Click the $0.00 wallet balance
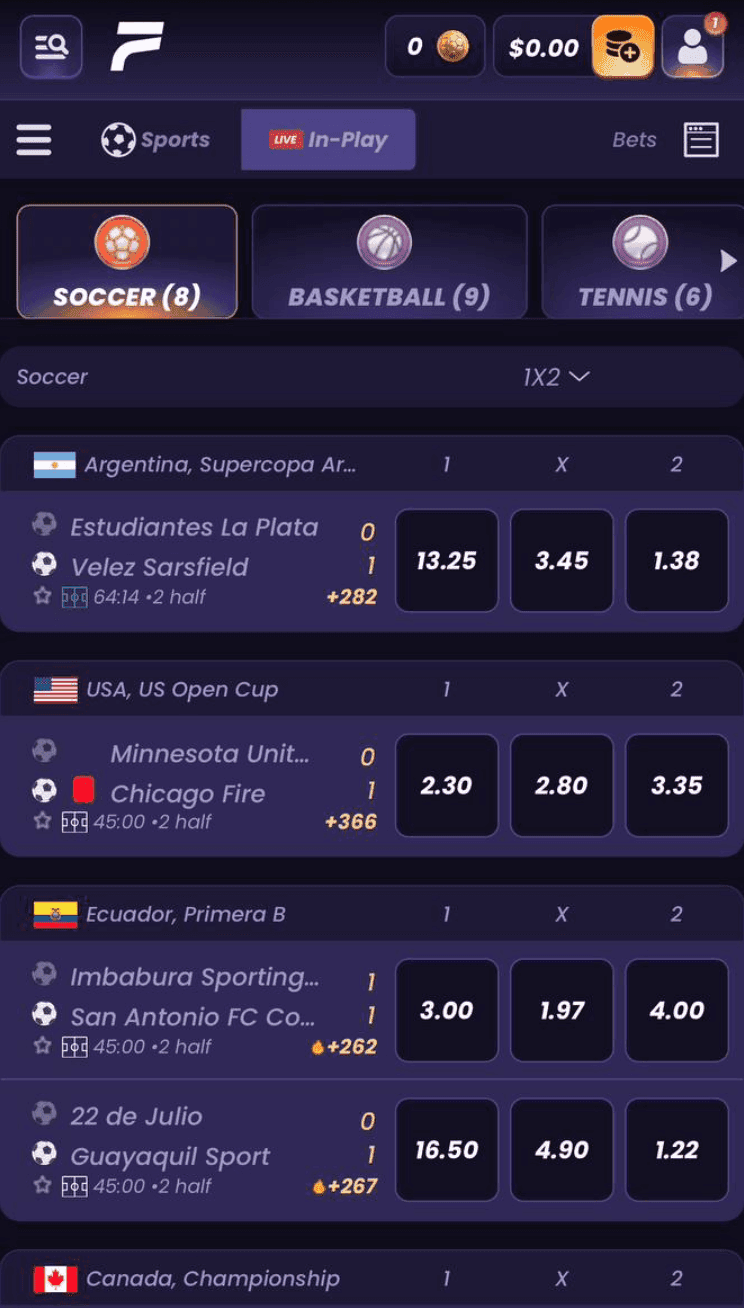The width and height of the screenshot is (744, 1308). click(545, 46)
